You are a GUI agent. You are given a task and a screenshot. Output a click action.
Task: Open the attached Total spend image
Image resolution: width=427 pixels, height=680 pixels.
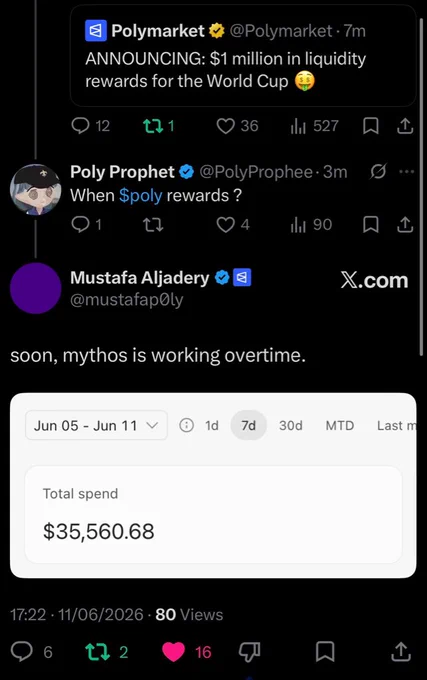tap(213, 485)
